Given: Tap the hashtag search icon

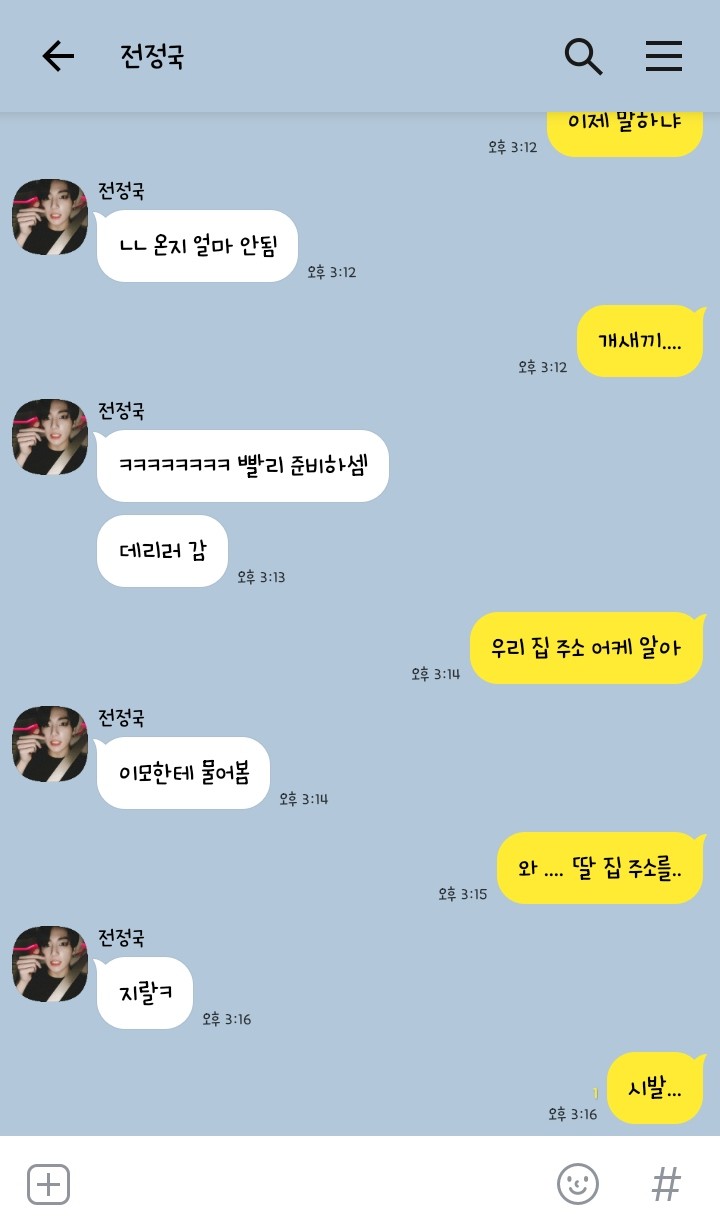Looking at the screenshot, I should (x=666, y=1185).
